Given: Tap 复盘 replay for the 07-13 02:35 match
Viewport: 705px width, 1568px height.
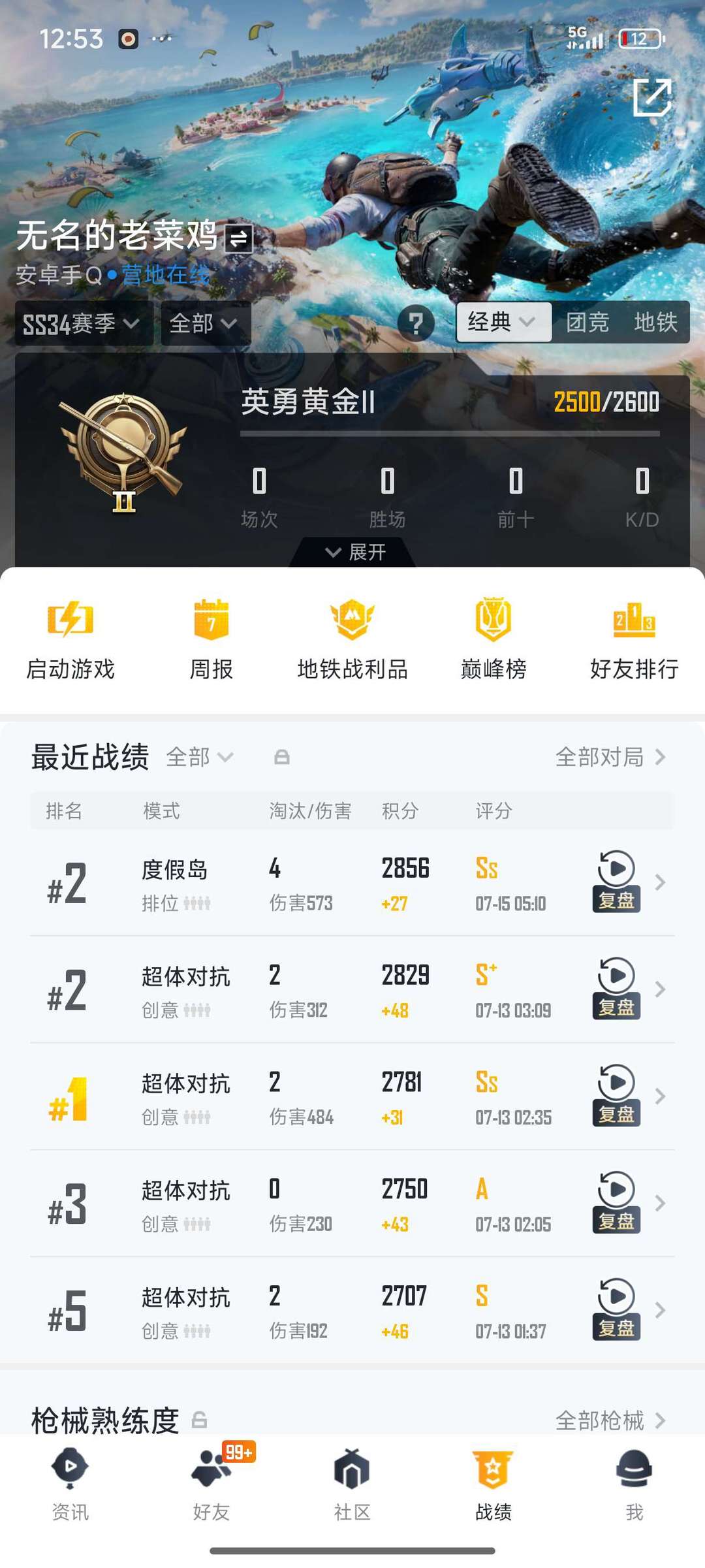Looking at the screenshot, I should pos(616,1096).
